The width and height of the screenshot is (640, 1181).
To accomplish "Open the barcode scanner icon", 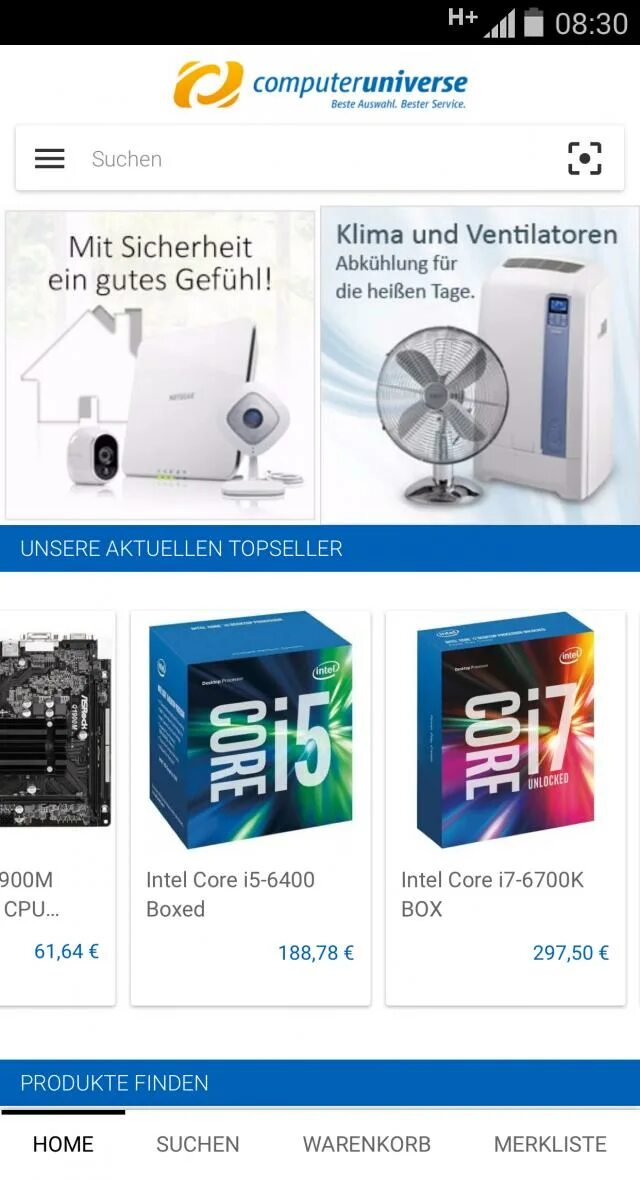I will [584, 158].
